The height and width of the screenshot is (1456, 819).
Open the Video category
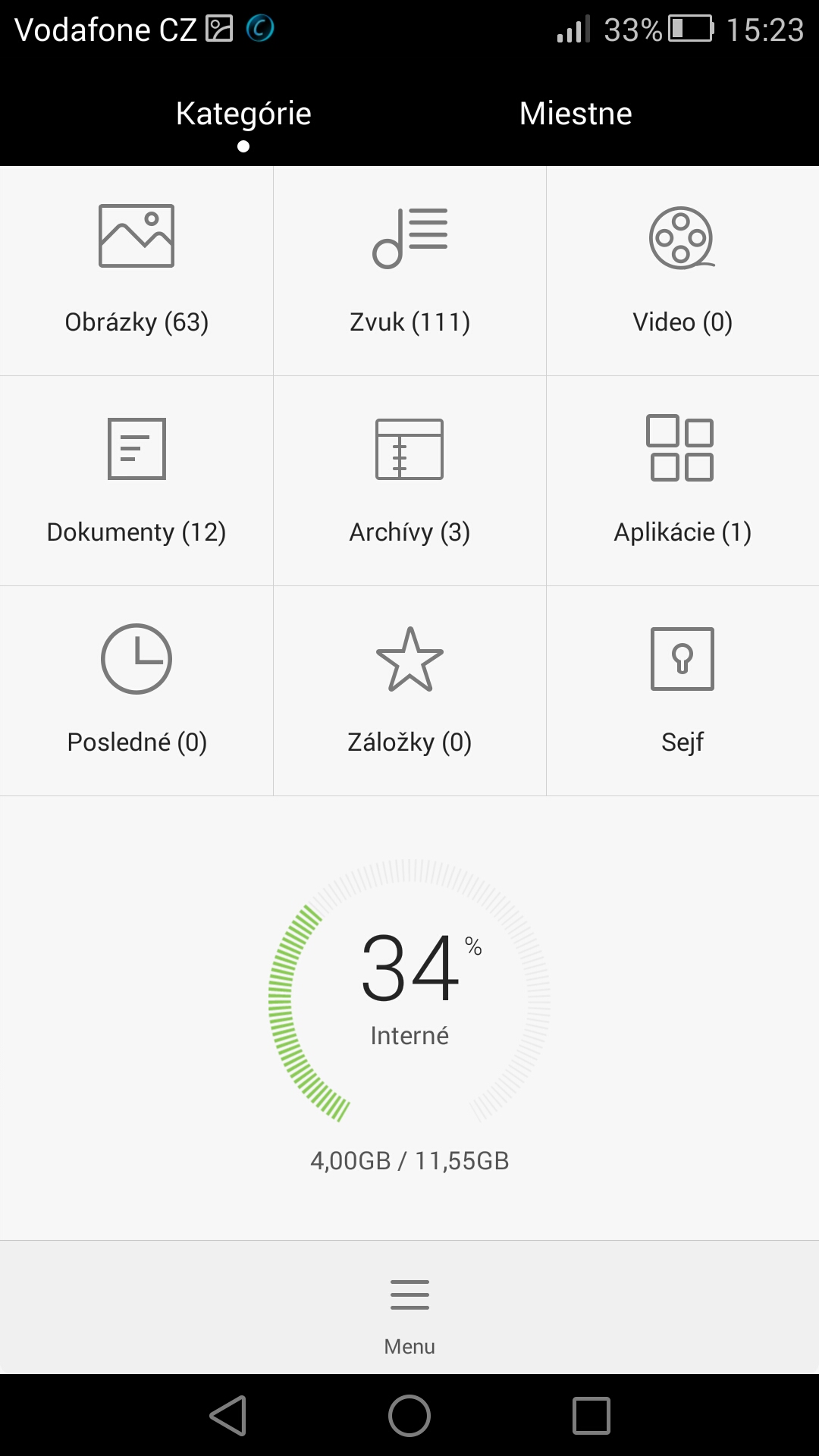(682, 271)
